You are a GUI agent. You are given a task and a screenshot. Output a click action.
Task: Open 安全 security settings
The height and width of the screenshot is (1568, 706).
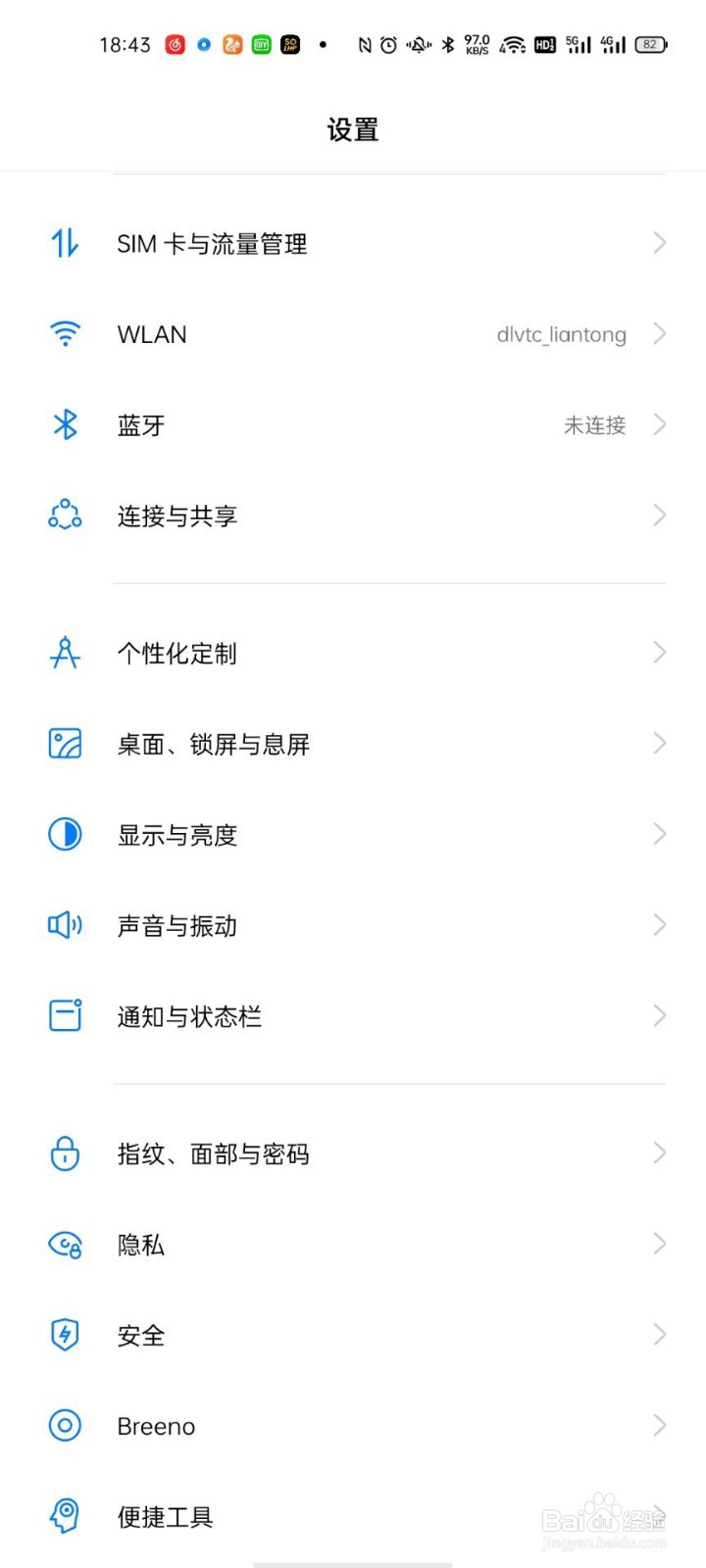pos(353,1335)
